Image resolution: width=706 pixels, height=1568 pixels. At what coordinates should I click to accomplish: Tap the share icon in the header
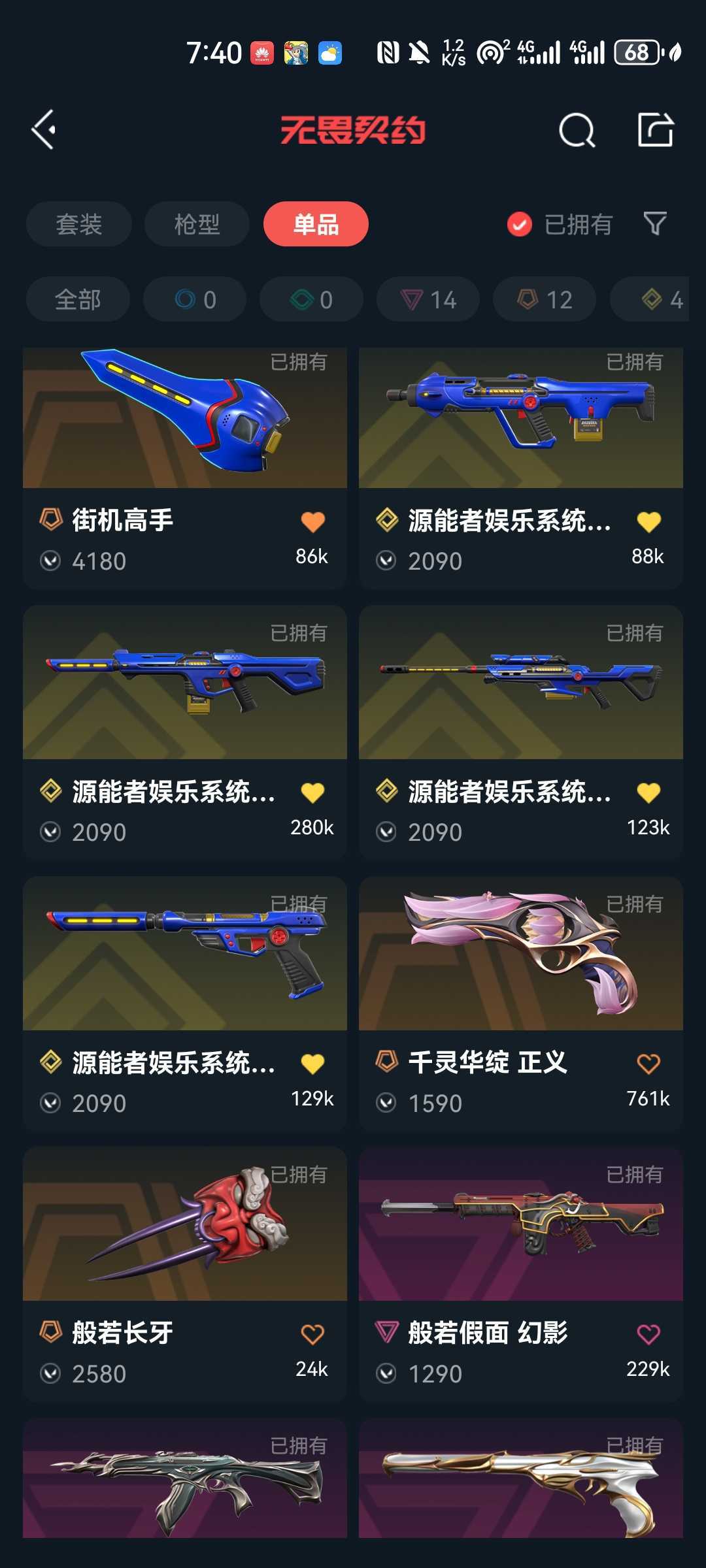click(656, 129)
